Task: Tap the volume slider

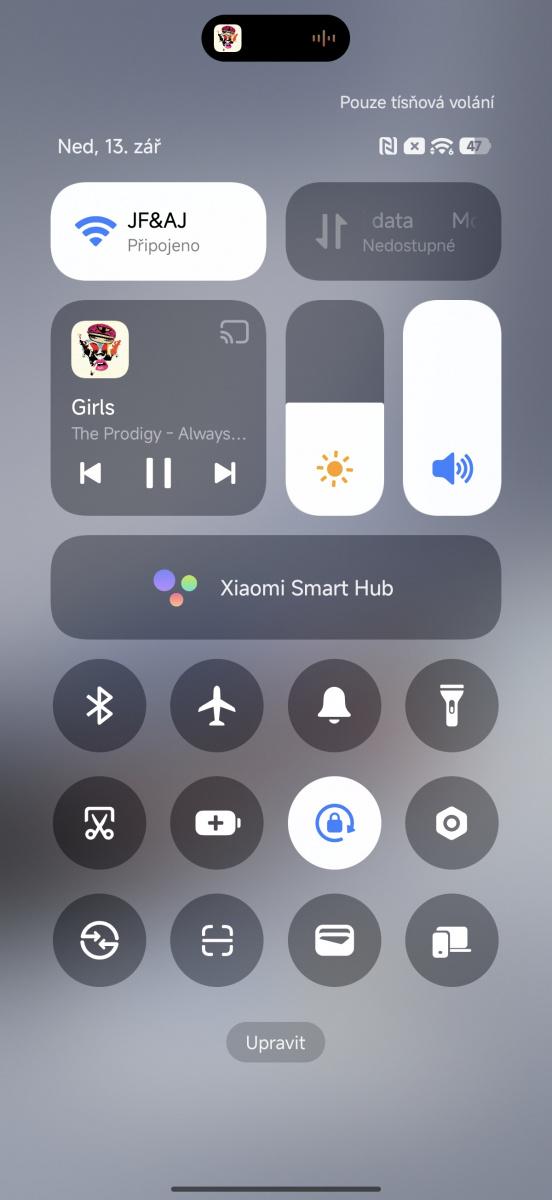Action: (452, 408)
